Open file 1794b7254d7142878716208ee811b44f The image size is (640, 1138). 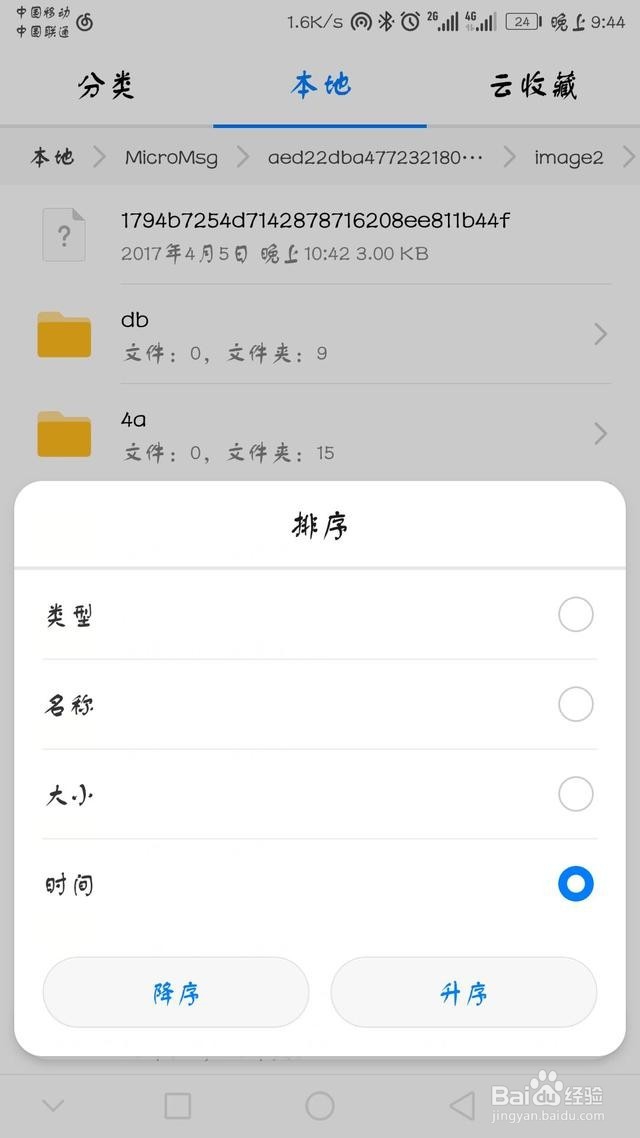(x=320, y=235)
